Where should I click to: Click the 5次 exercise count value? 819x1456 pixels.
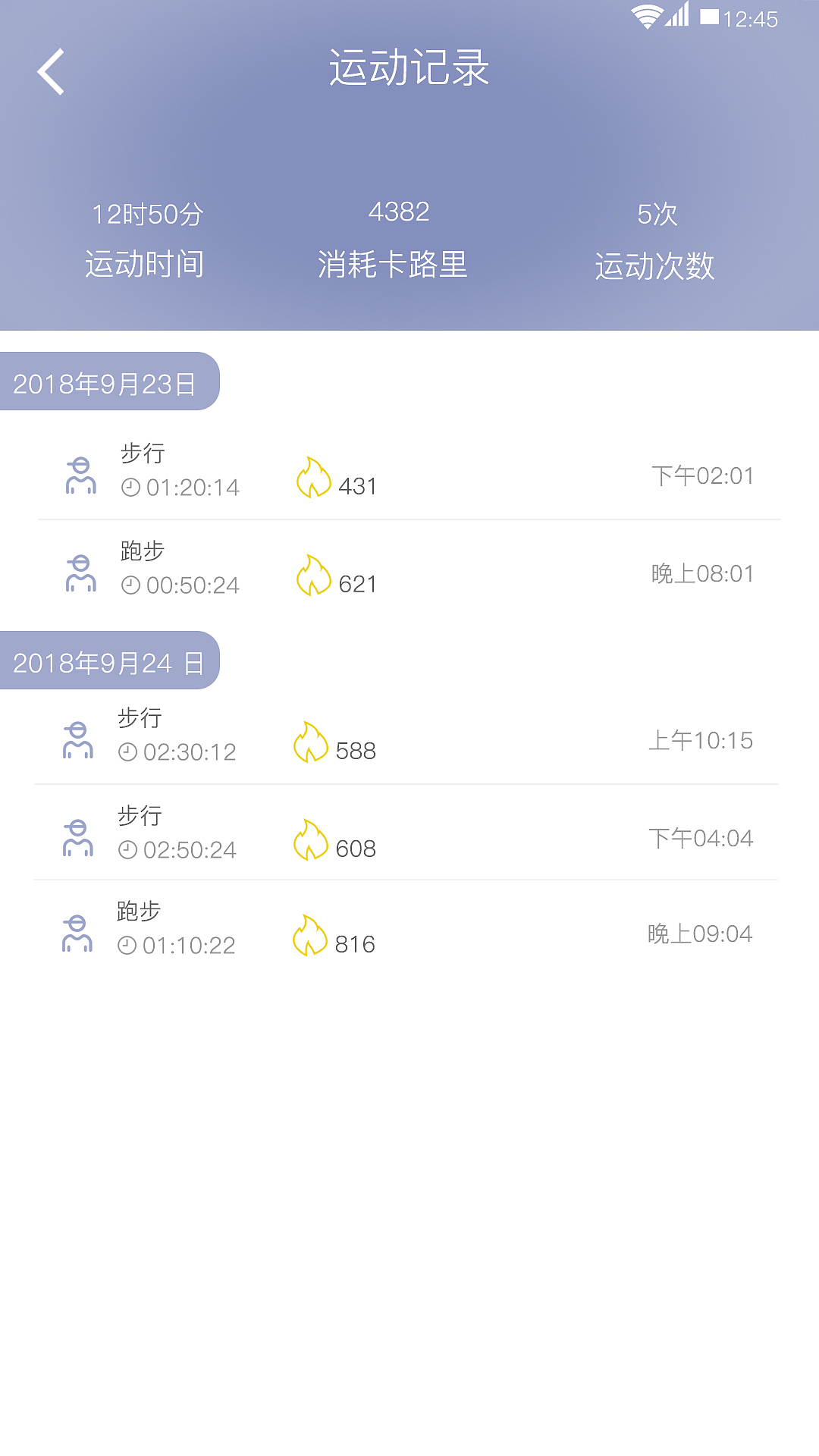[657, 213]
